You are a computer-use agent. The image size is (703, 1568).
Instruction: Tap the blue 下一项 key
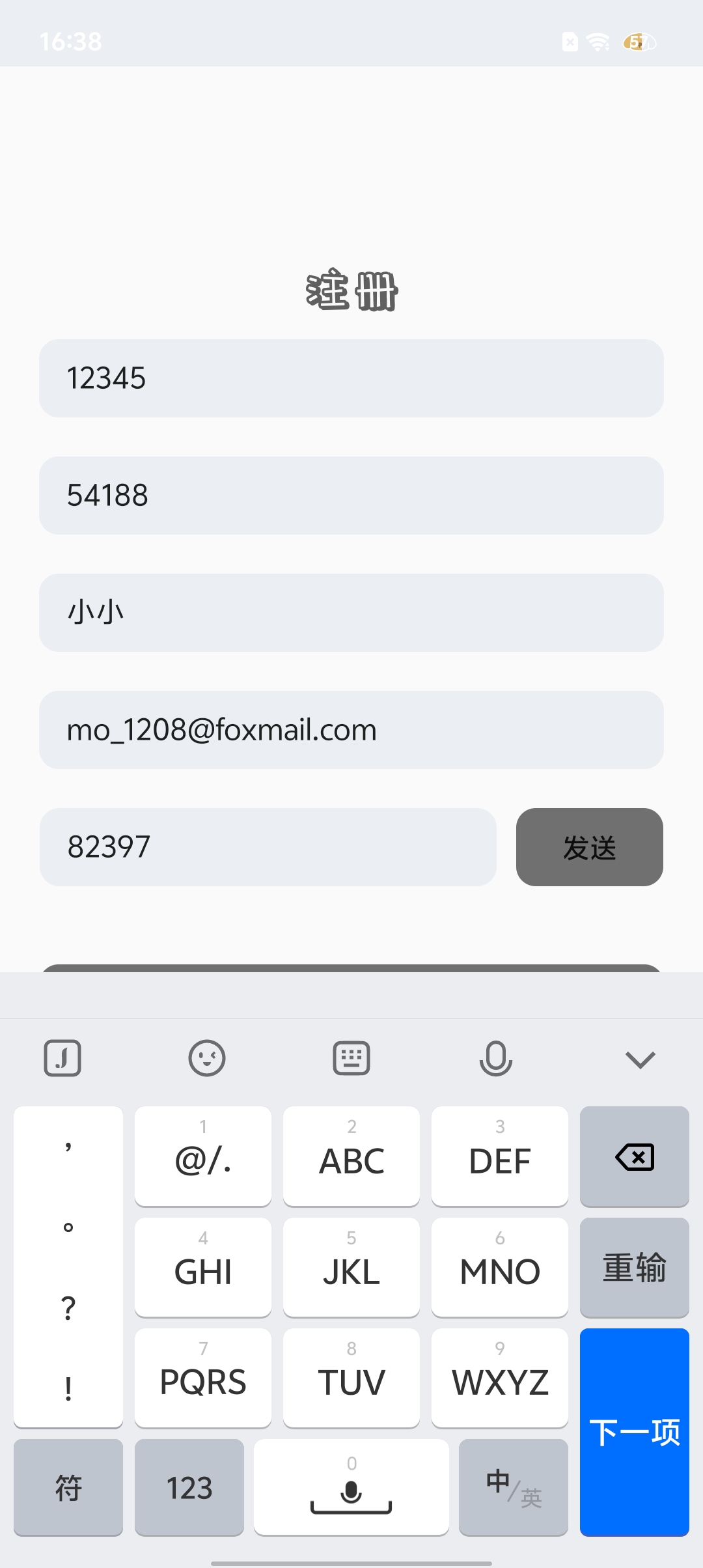coord(635,1433)
